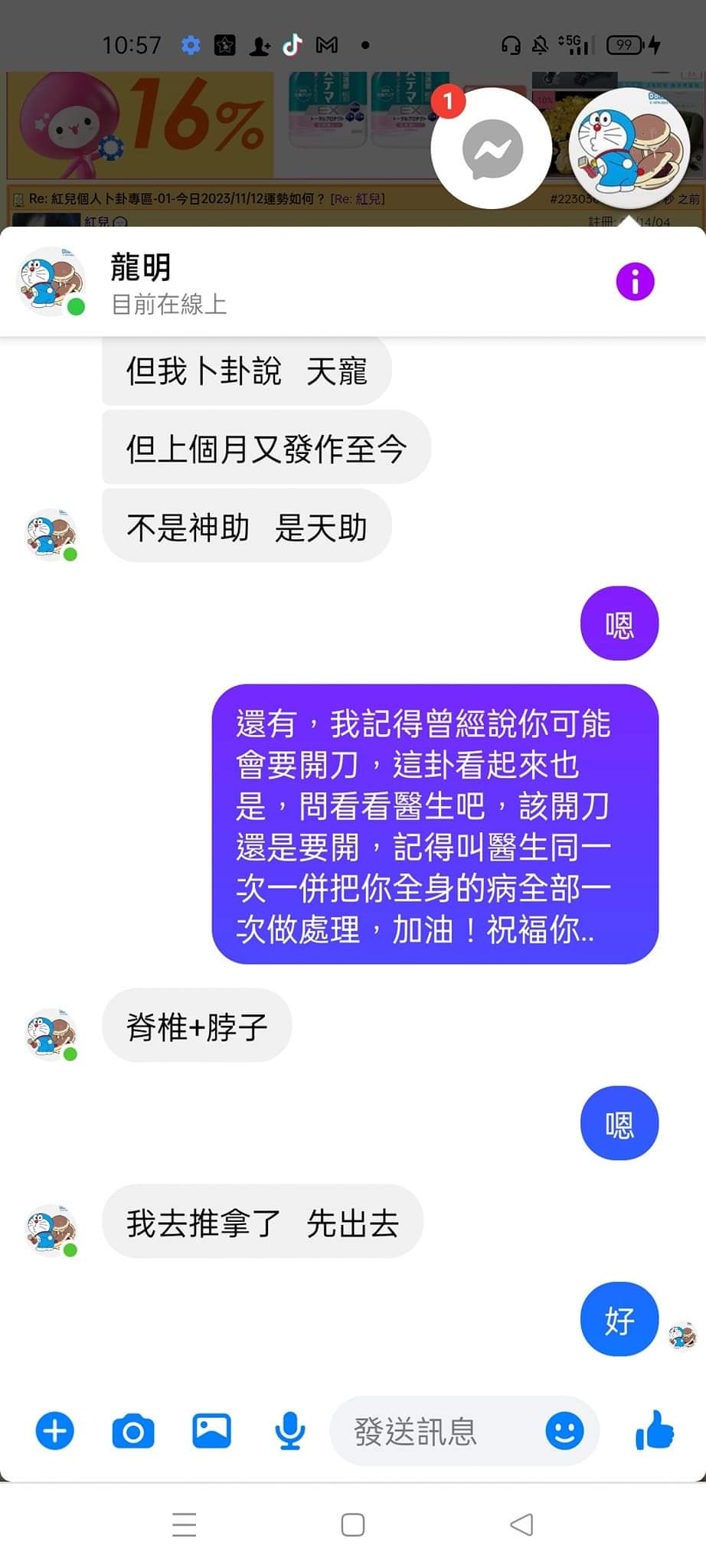Record a voice message with the microphone
Viewport: 706px width, 1568px height.
click(x=289, y=1431)
